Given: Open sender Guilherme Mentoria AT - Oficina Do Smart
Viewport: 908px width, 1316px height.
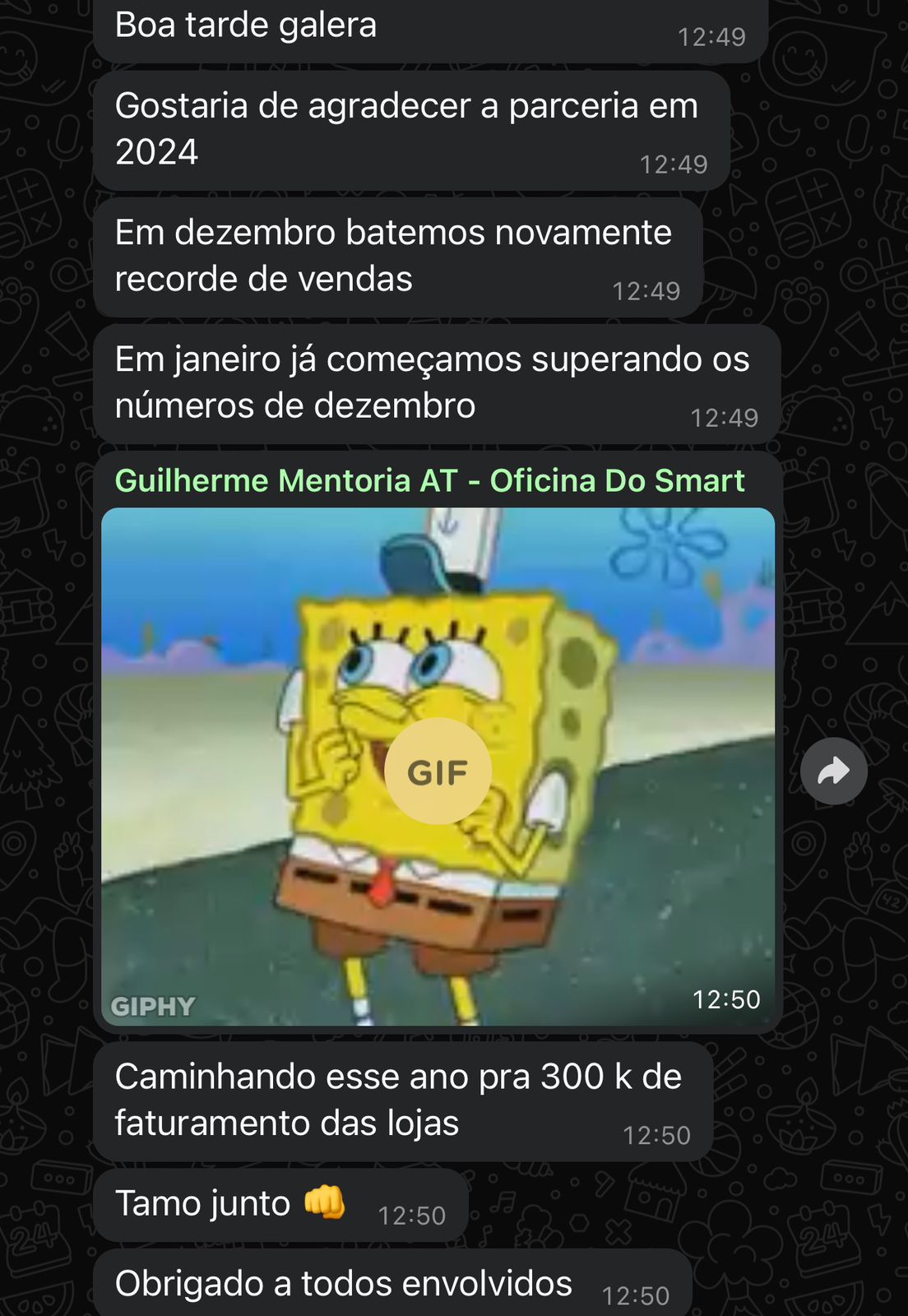Looking at the screenshot, I should [x=429, y=480].
